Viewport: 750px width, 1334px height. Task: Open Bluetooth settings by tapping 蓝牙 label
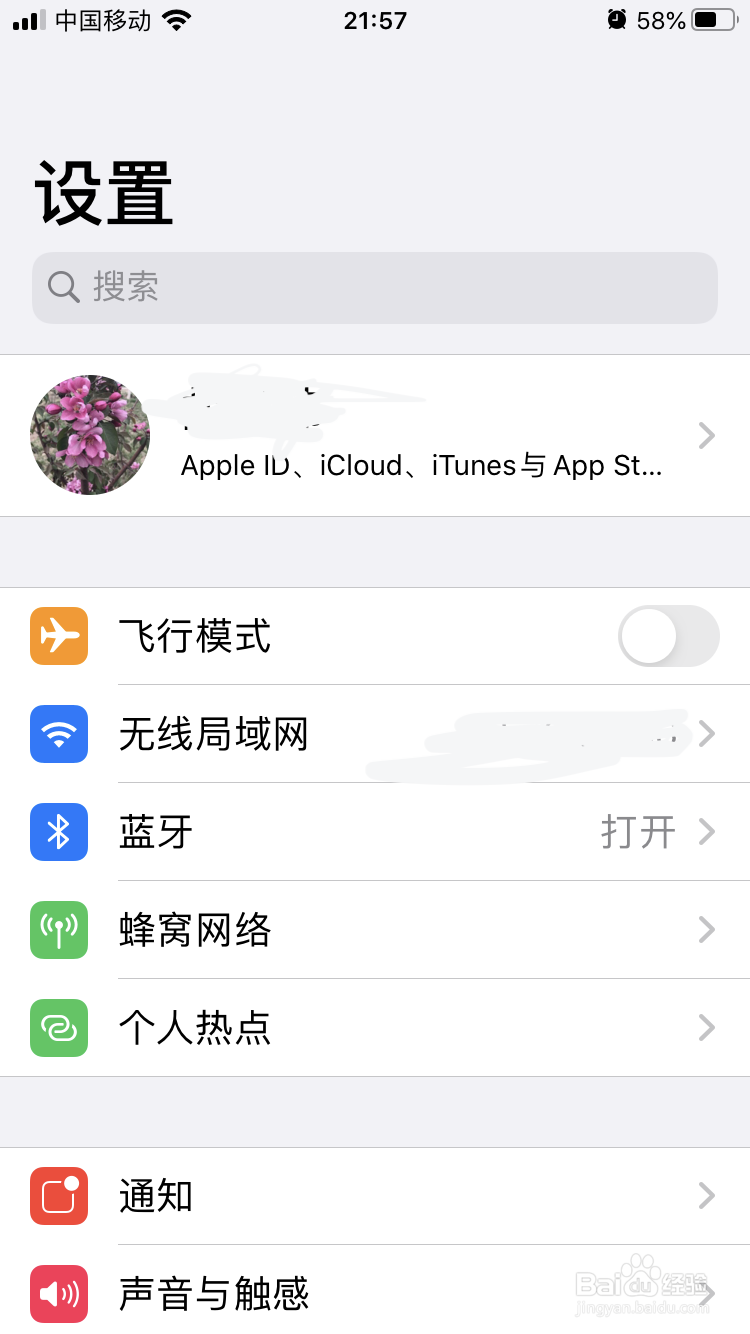153,832
